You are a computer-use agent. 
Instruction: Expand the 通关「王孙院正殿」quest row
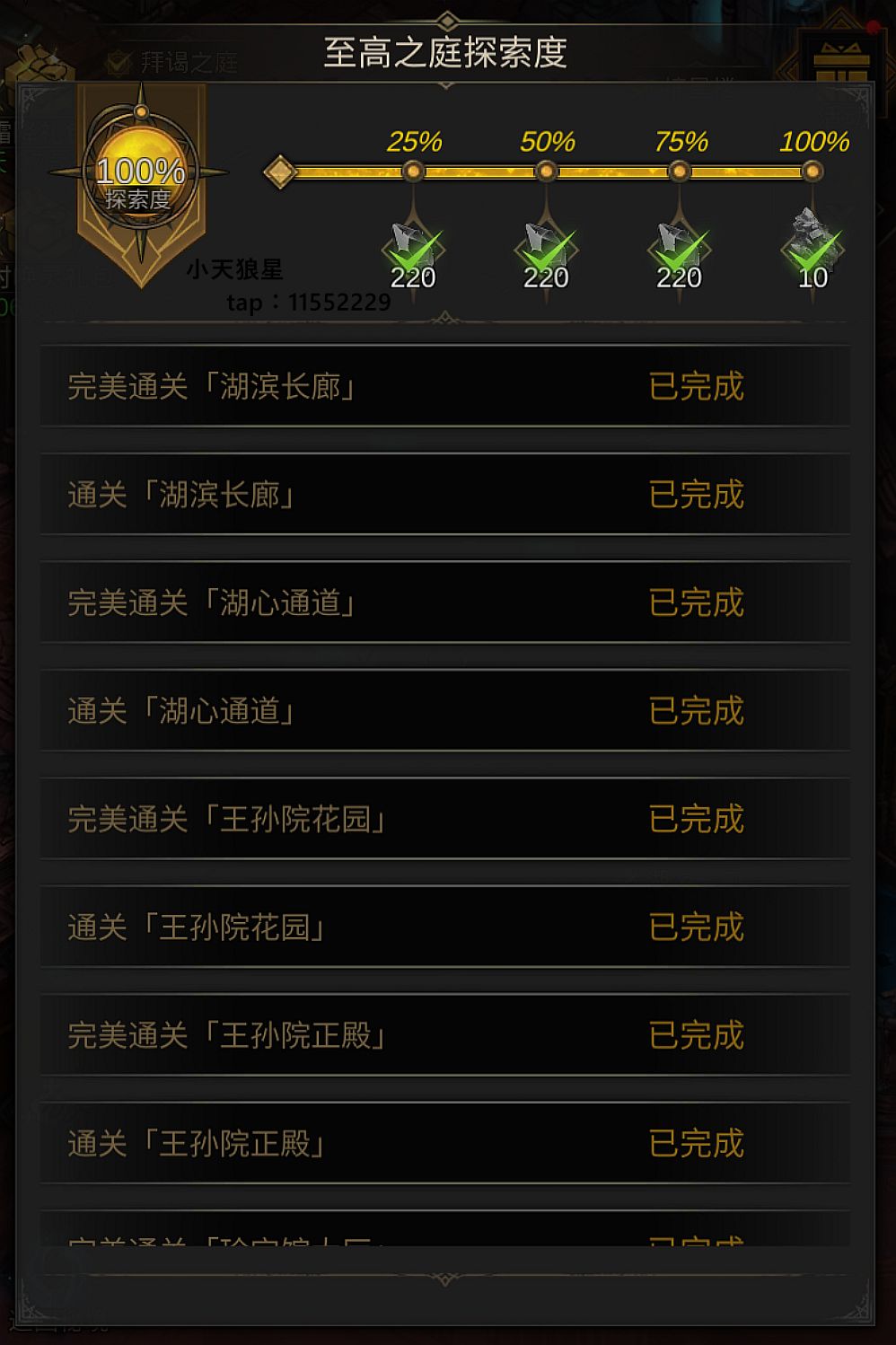pos(448,1145)
